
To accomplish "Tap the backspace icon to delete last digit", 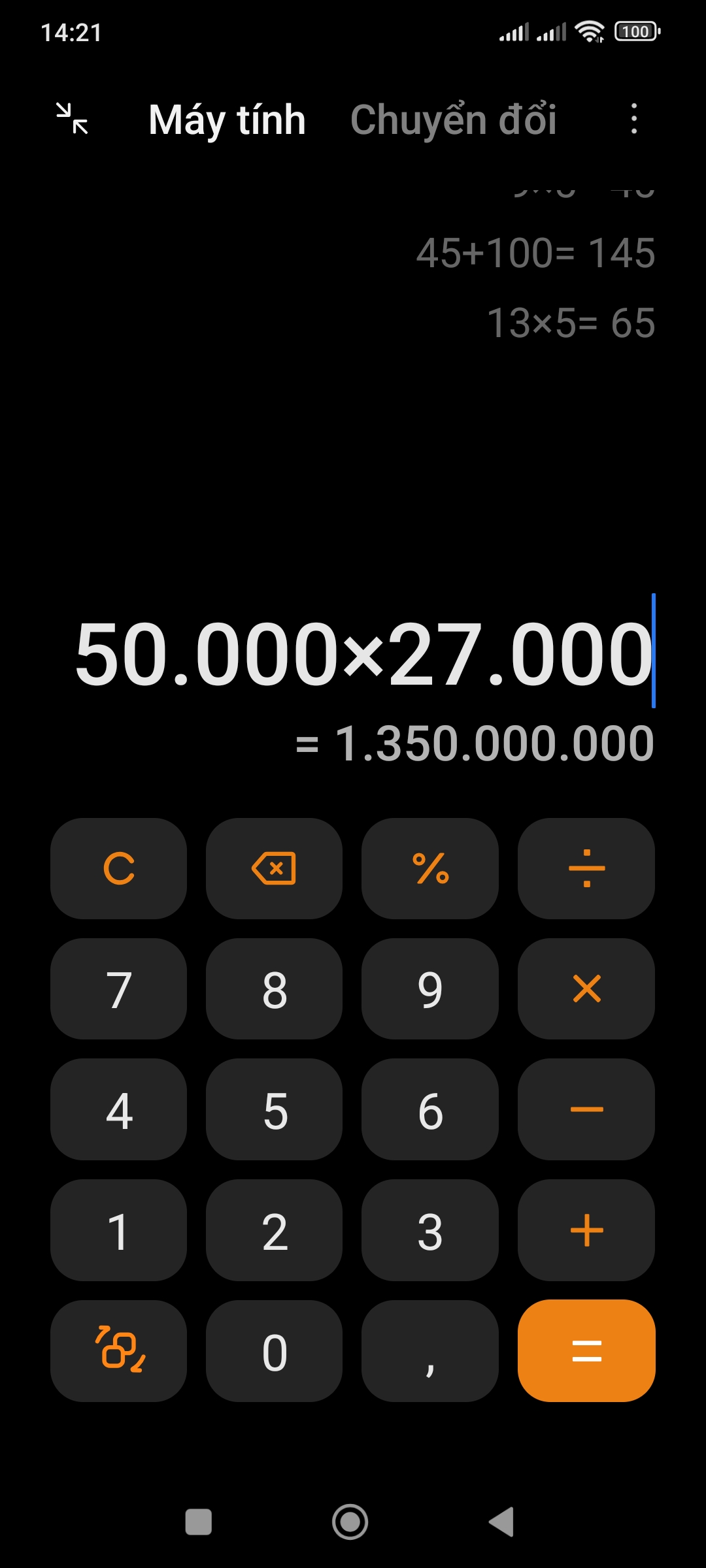I will 274,870.
